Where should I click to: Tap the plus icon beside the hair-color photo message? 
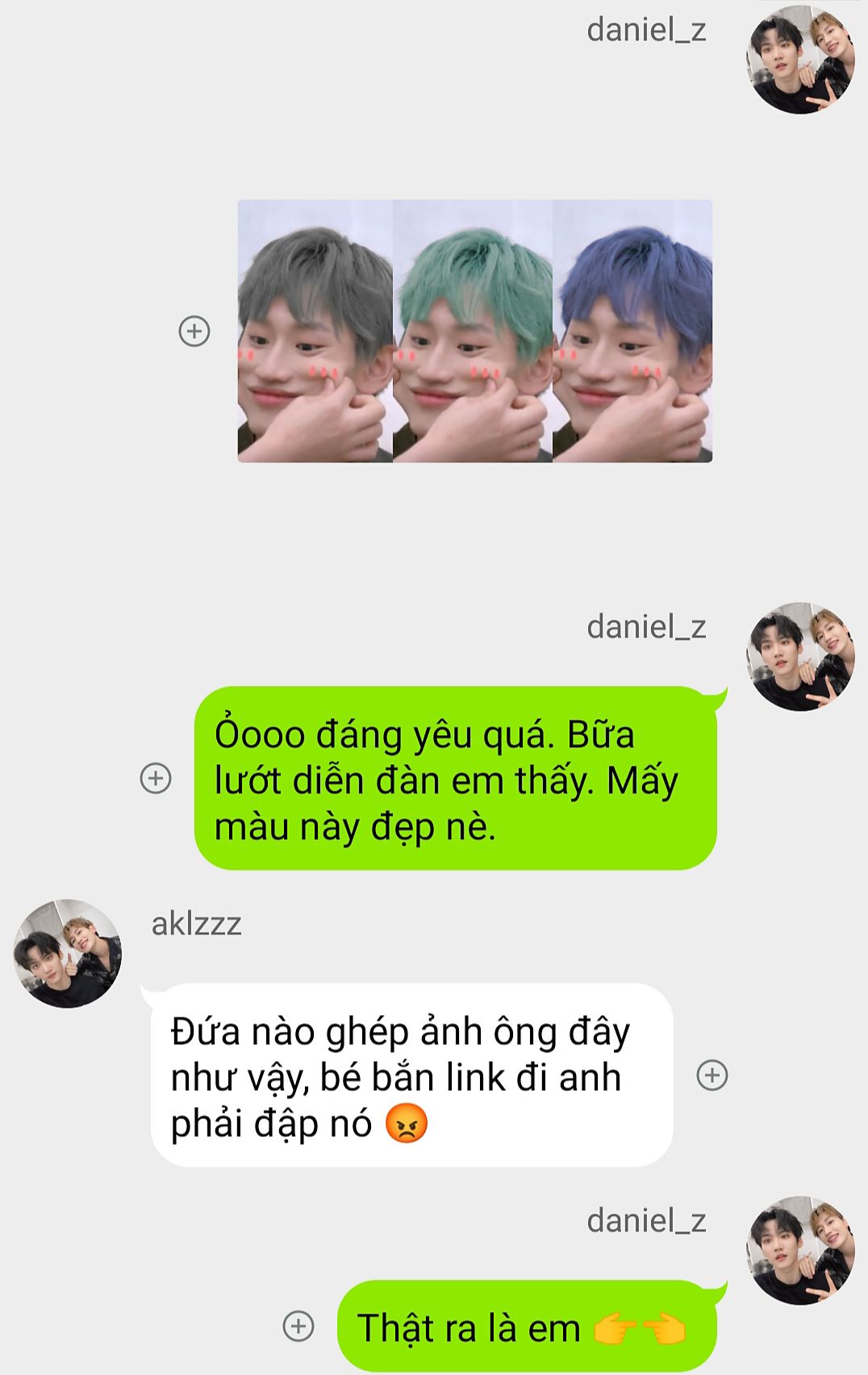(194, 331)
